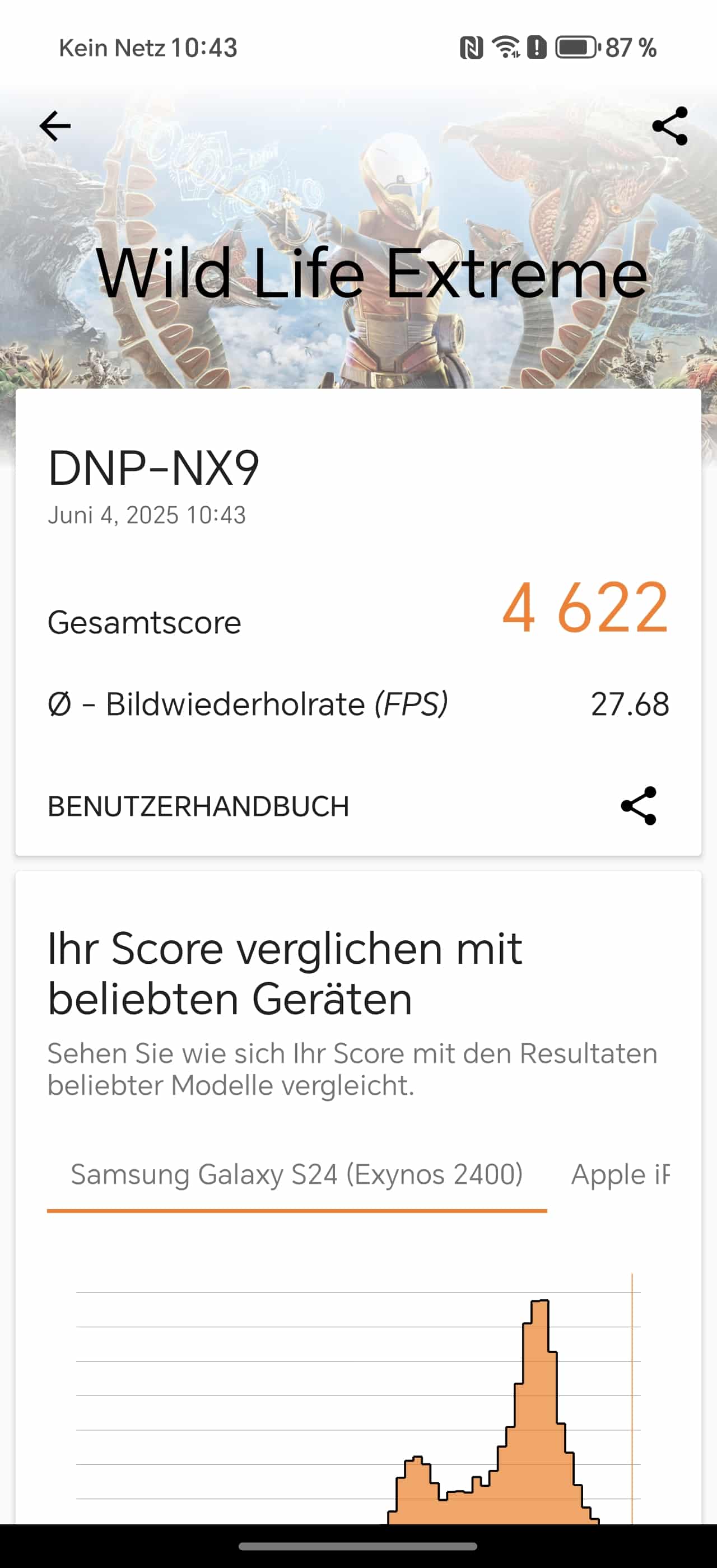Select the Samsung Galaxy S24 (Exynos 2400) tab

tap(296, 1175)
